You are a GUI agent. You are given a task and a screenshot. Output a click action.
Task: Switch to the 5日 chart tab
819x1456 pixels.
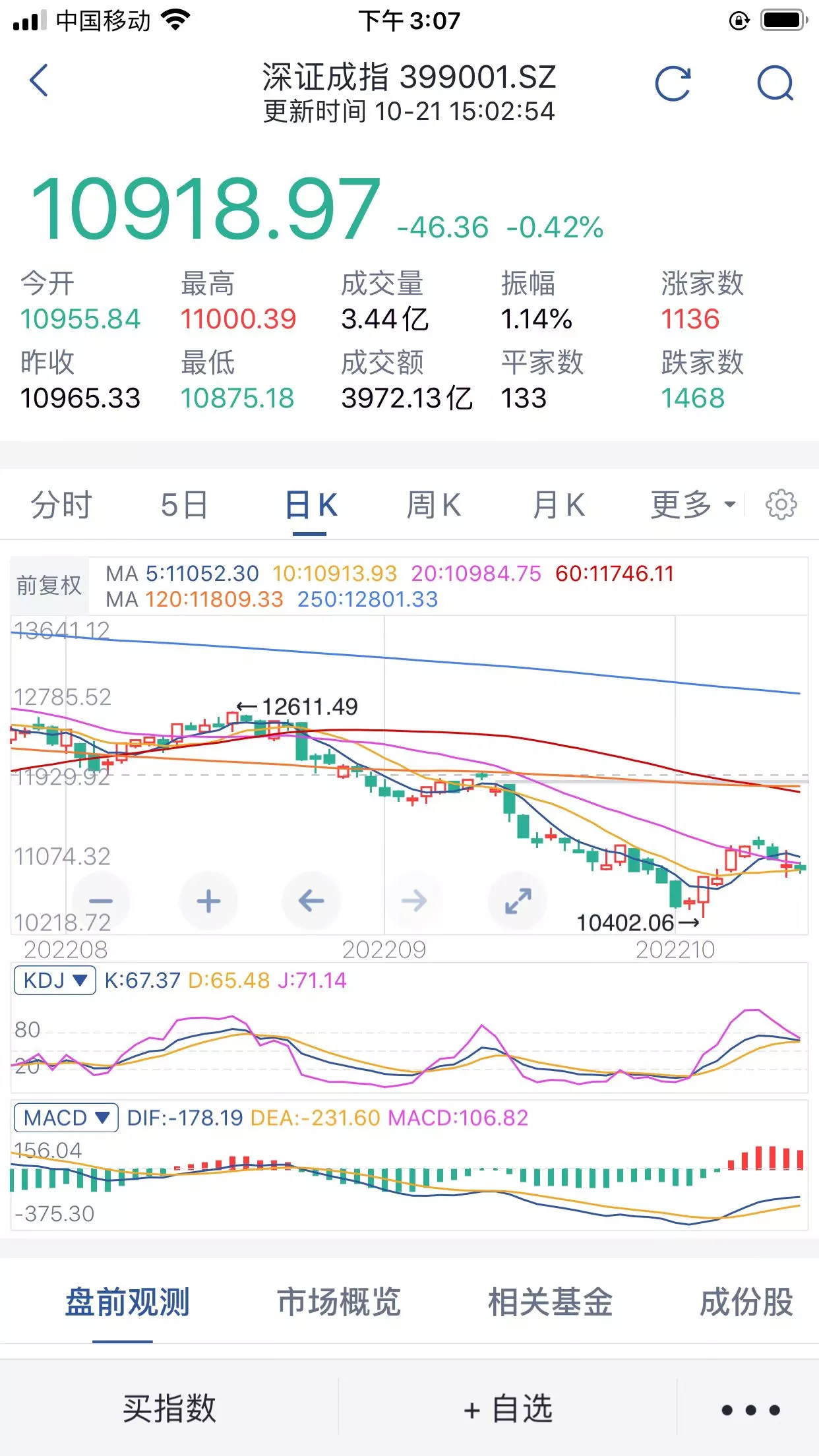(x=185, y=506)
